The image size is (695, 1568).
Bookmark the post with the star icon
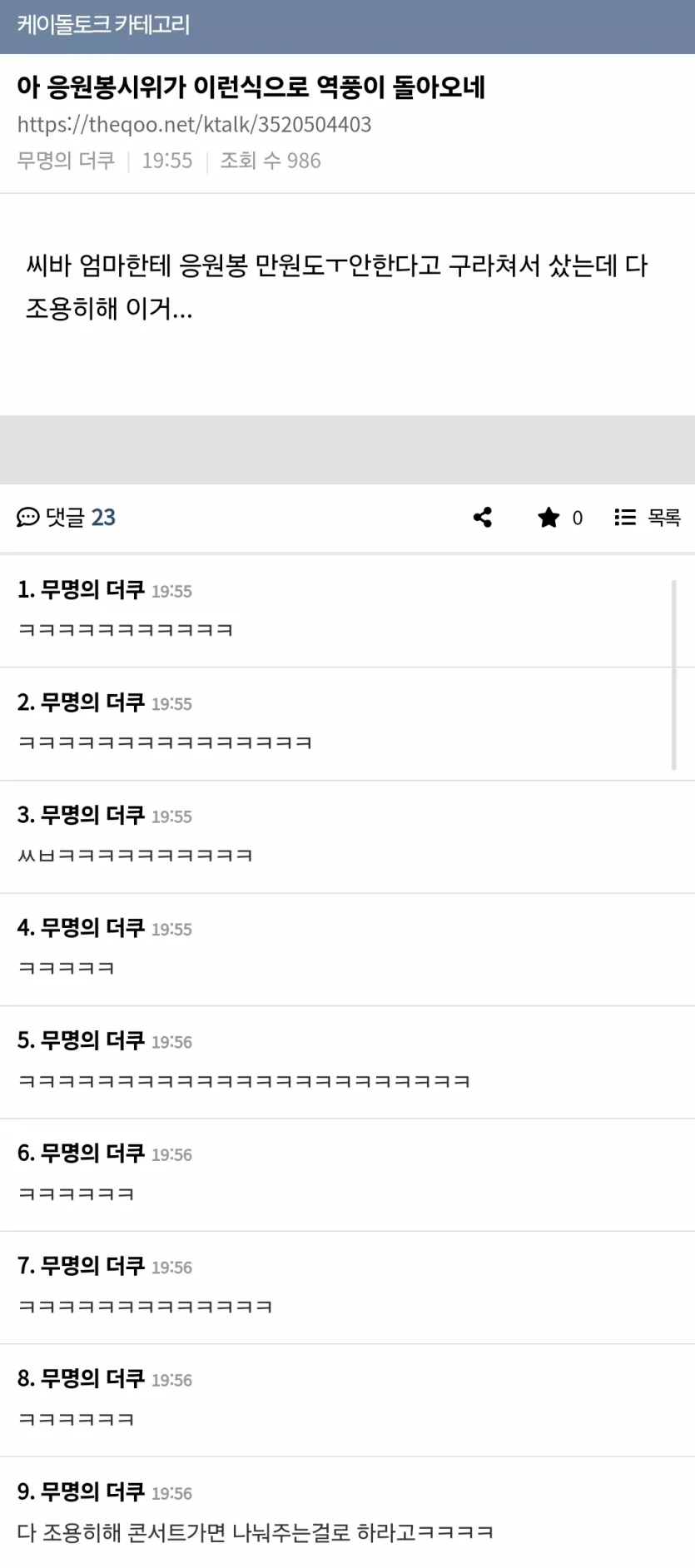(x=549, y=518)
